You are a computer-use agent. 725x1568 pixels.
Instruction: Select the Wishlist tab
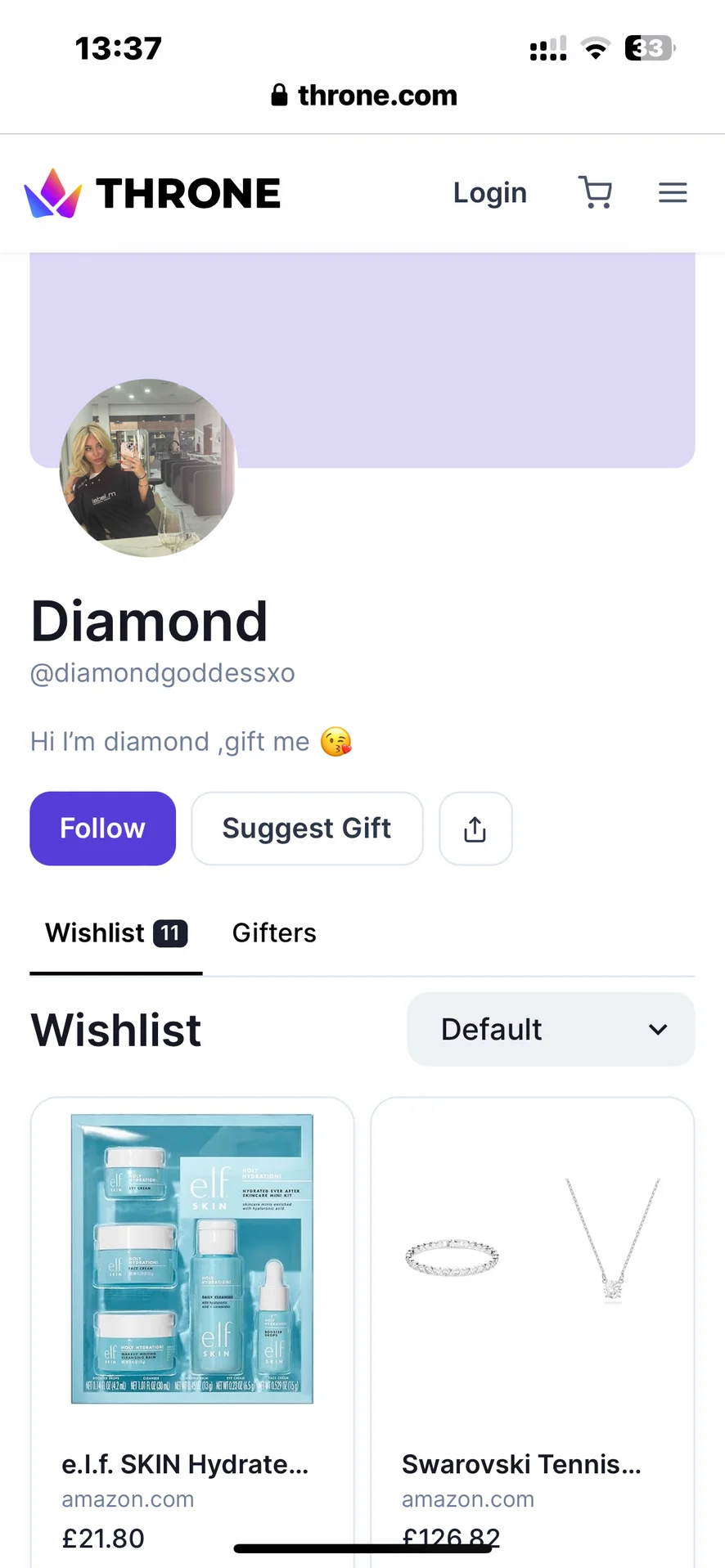tap(115, 933)
